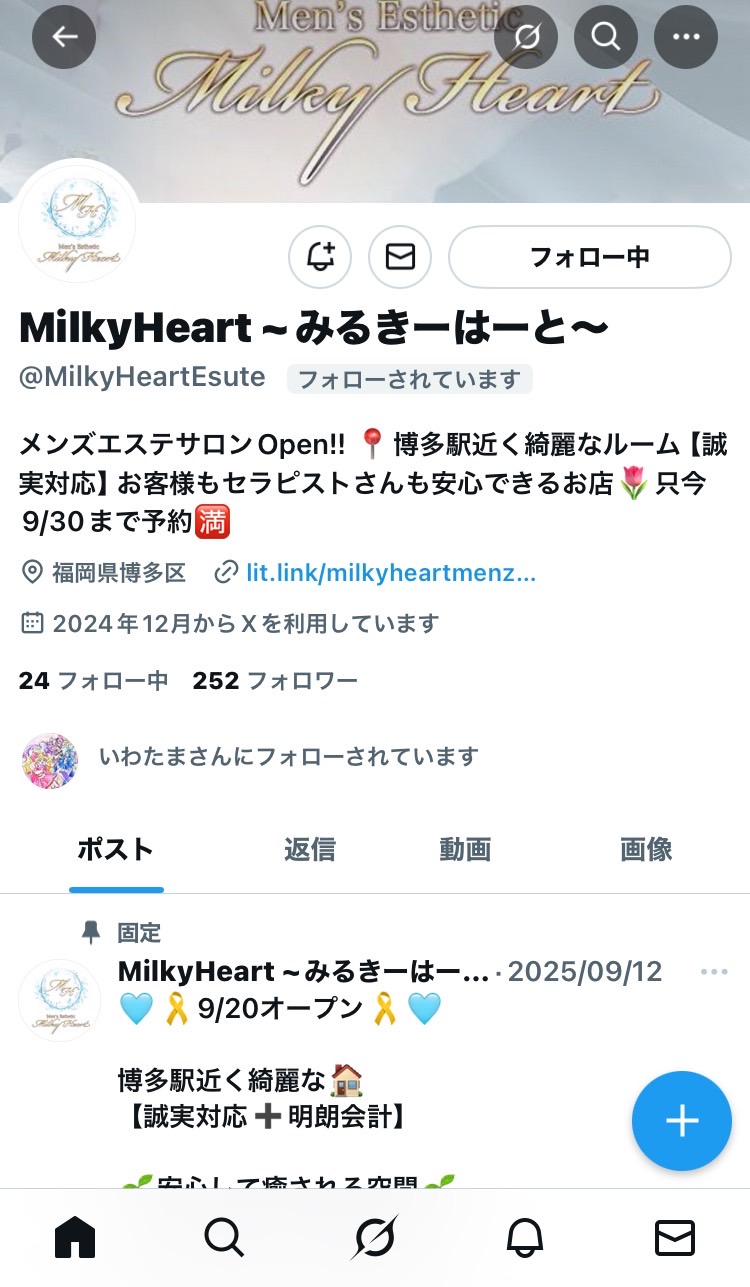Screen dimensions: 750x1287
Task: Switch to the 返信 tab
Action: [309, 850]
